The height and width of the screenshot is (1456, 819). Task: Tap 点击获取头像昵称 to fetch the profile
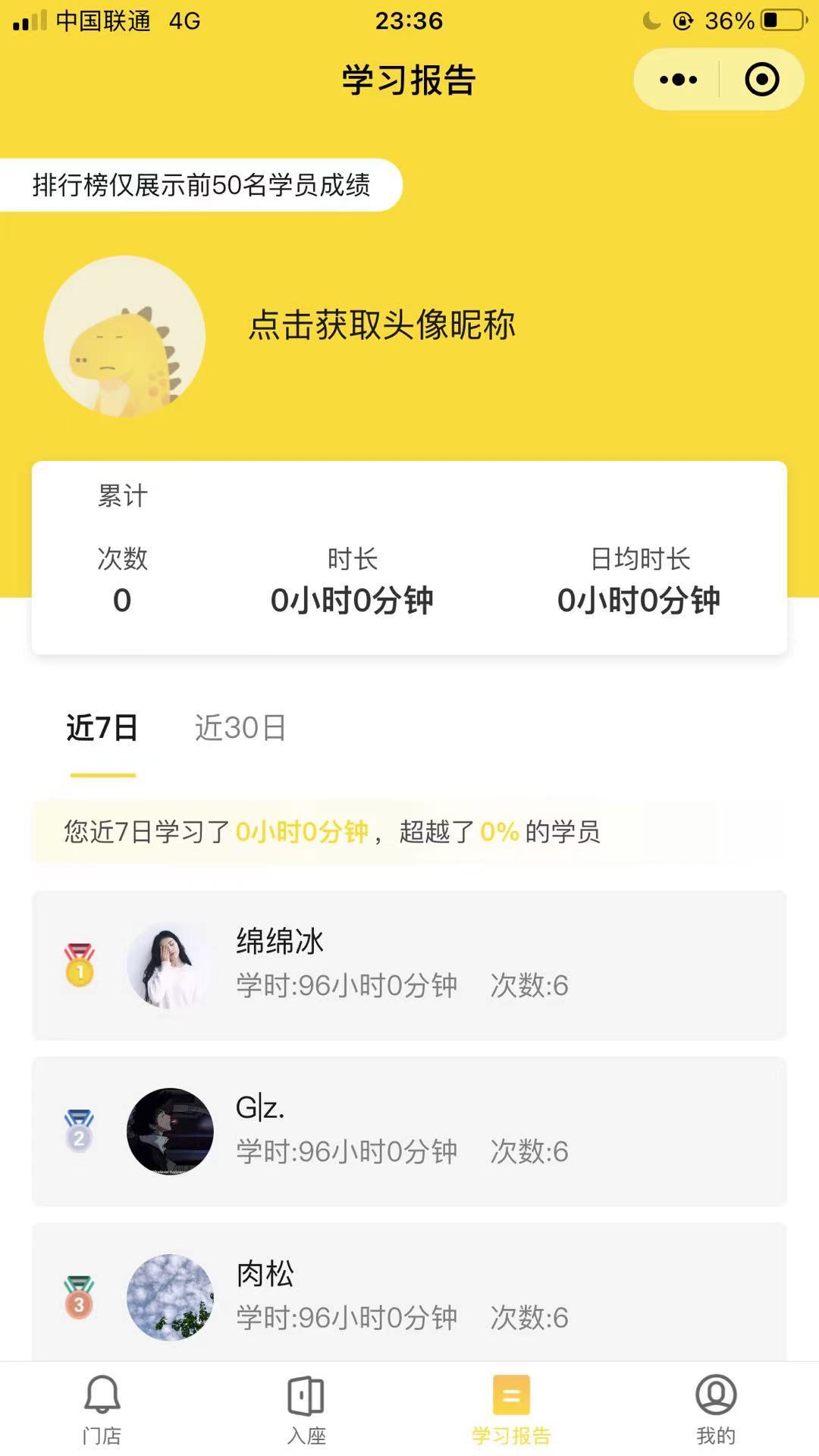pyautogui.click(x=382, y=325)
